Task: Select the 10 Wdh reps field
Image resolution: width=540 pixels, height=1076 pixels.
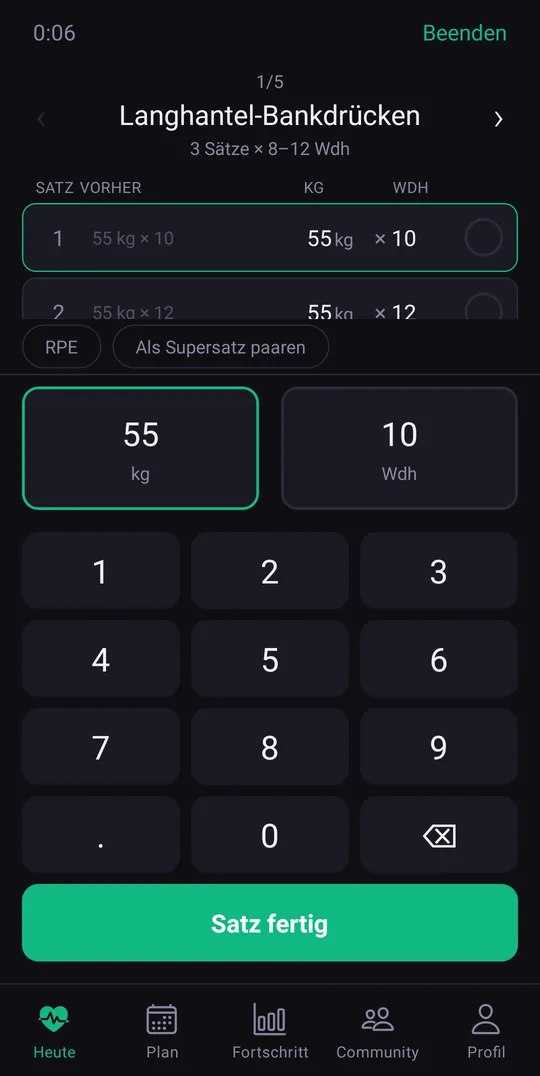Action: coord(399,449)
